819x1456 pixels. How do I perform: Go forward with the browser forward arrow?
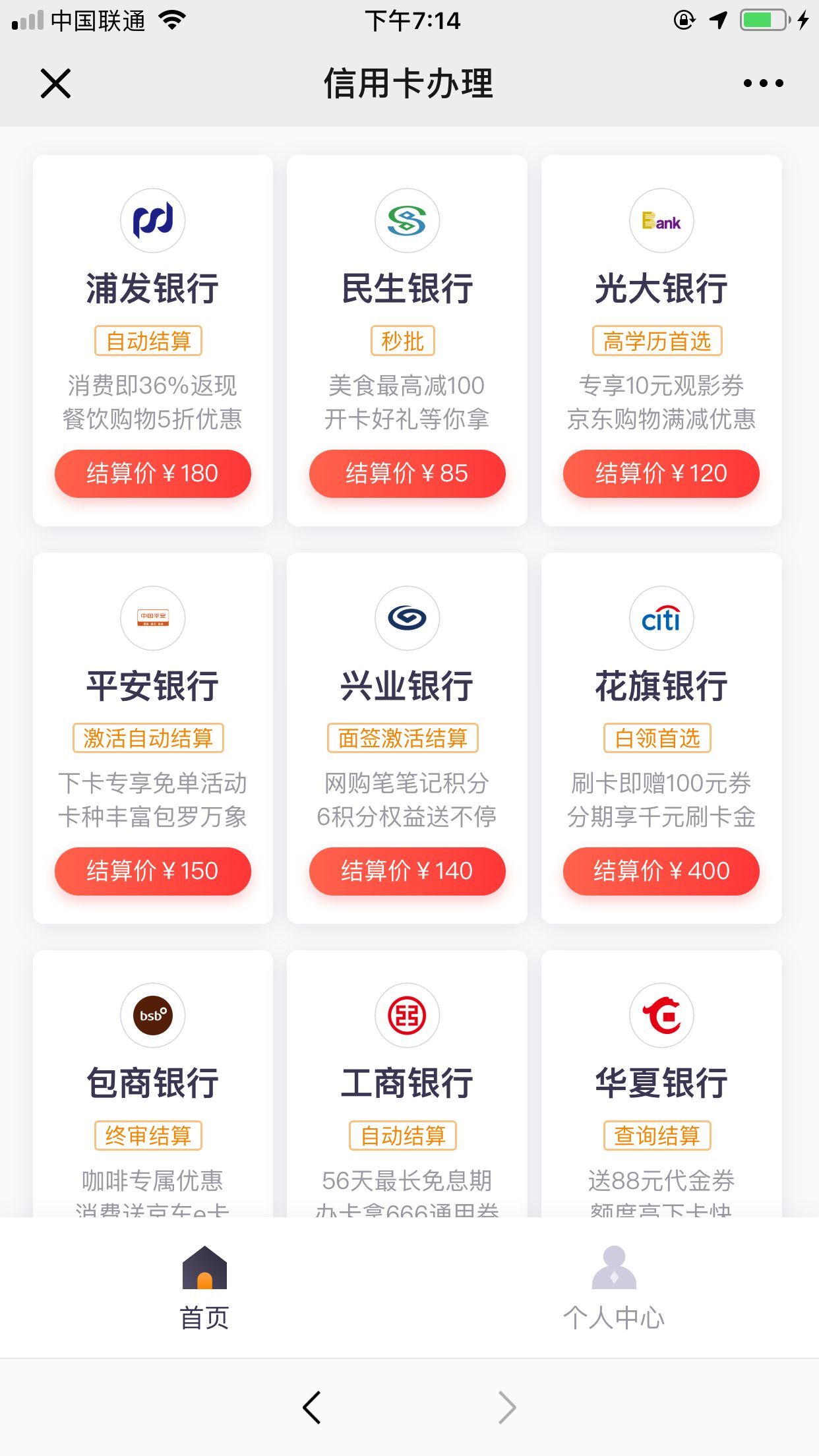click(506, 1407)
